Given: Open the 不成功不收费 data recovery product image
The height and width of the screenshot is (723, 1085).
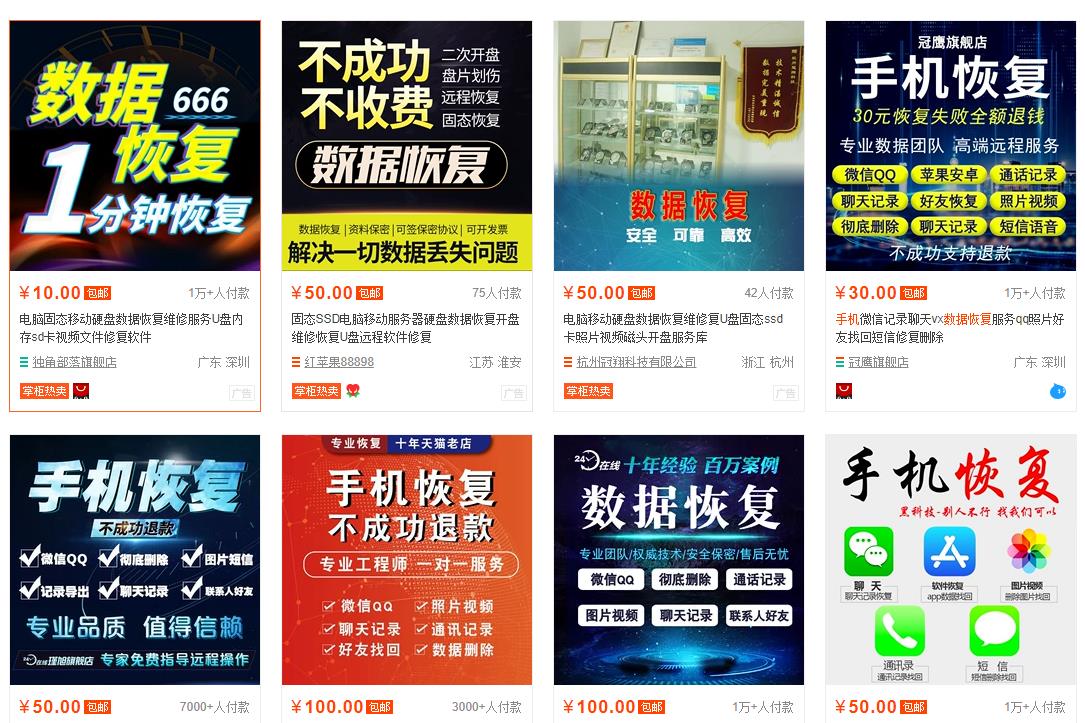Looking at the screenshot, I should coord(407,146).
